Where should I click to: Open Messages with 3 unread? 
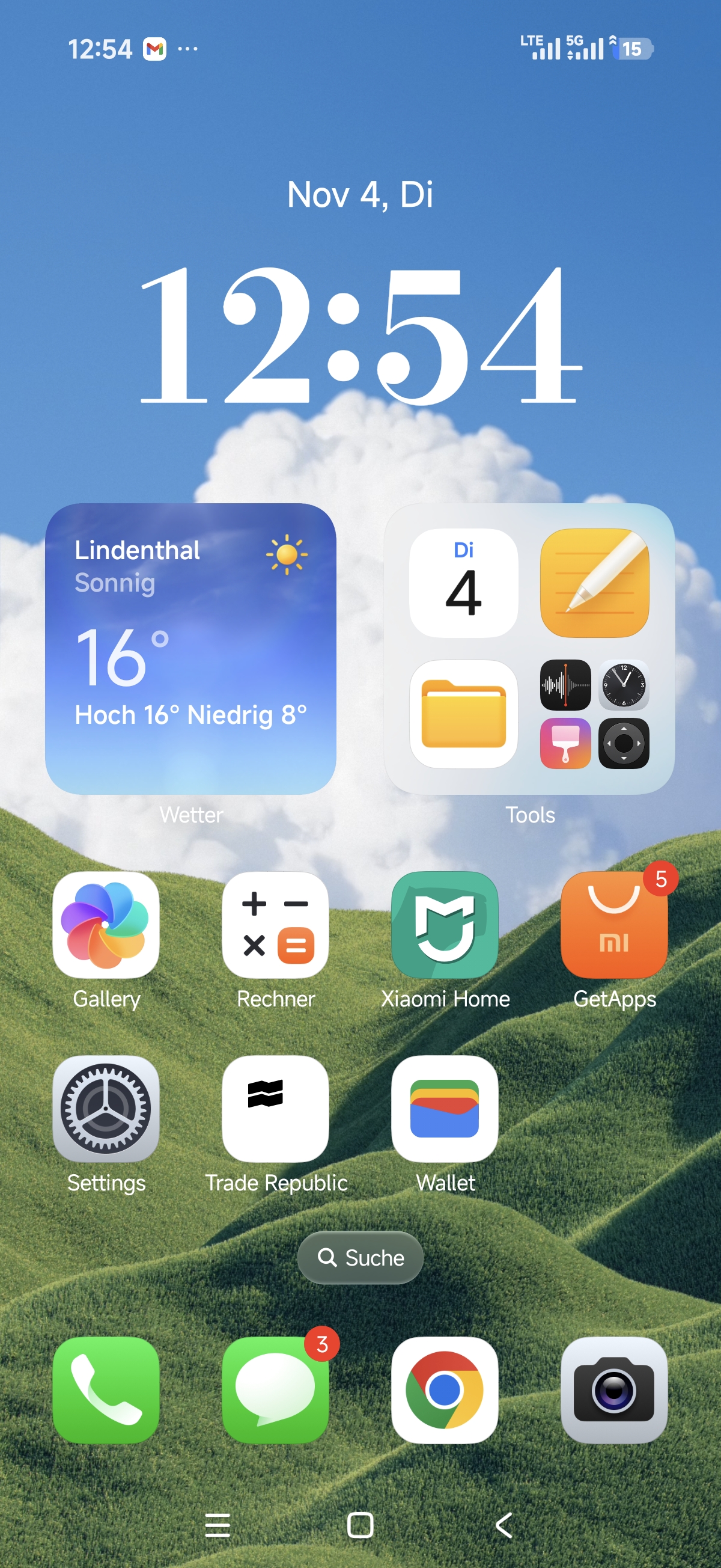coord(276,1389)
